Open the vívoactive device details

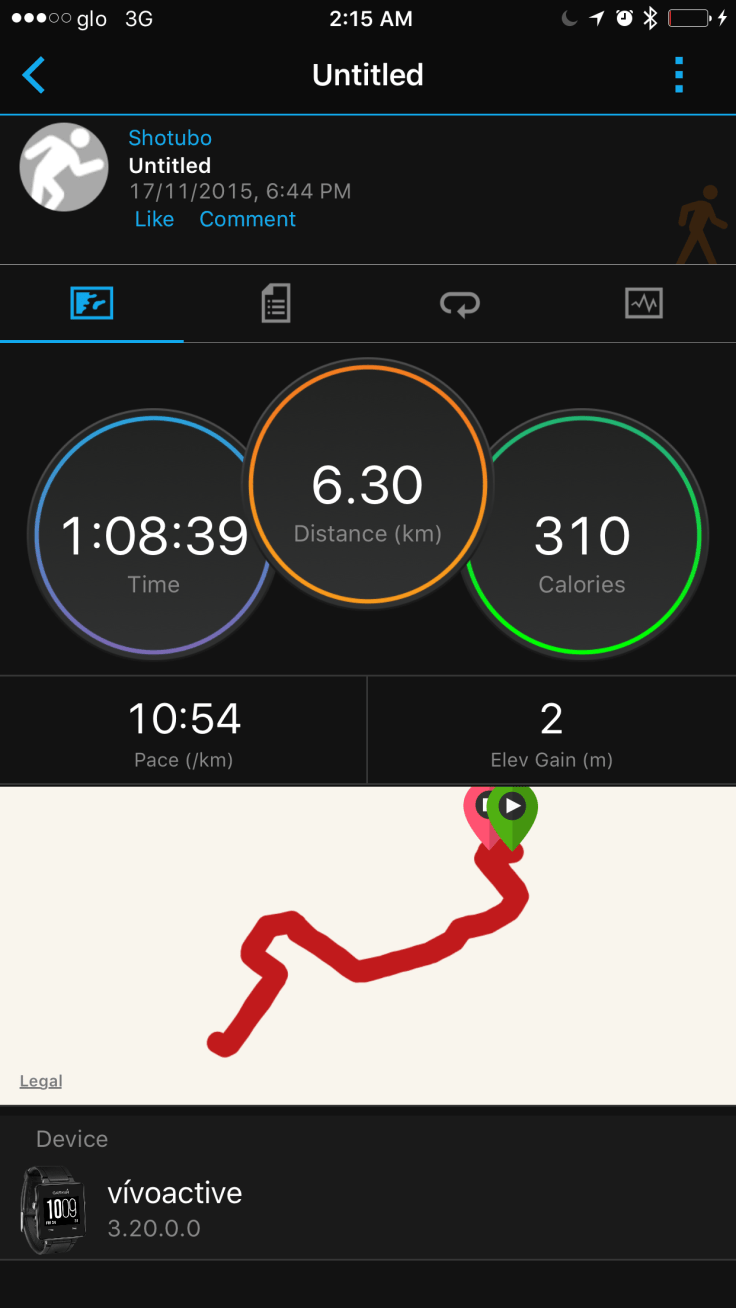(174, 1208)
